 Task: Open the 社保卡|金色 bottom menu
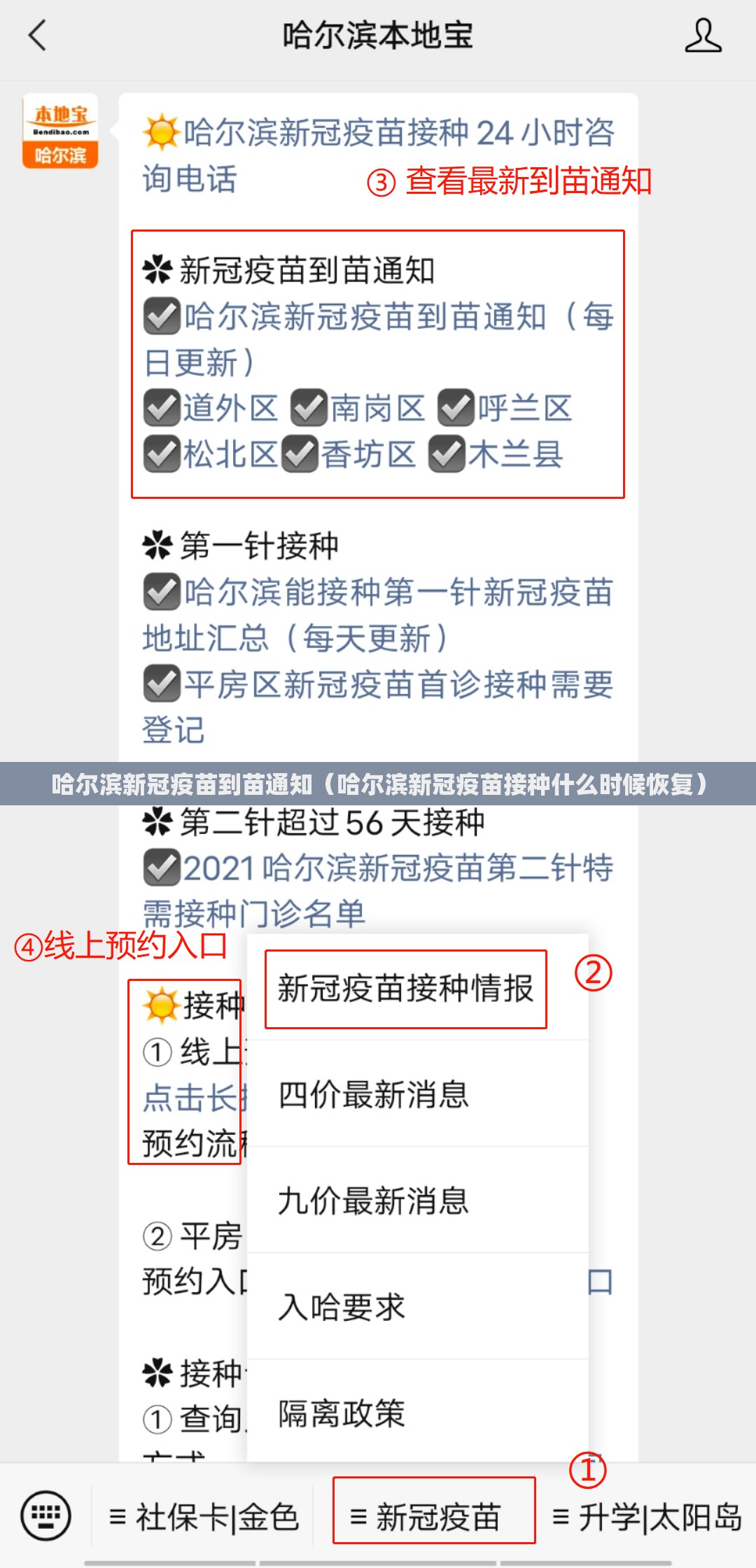click(203, 1517)
